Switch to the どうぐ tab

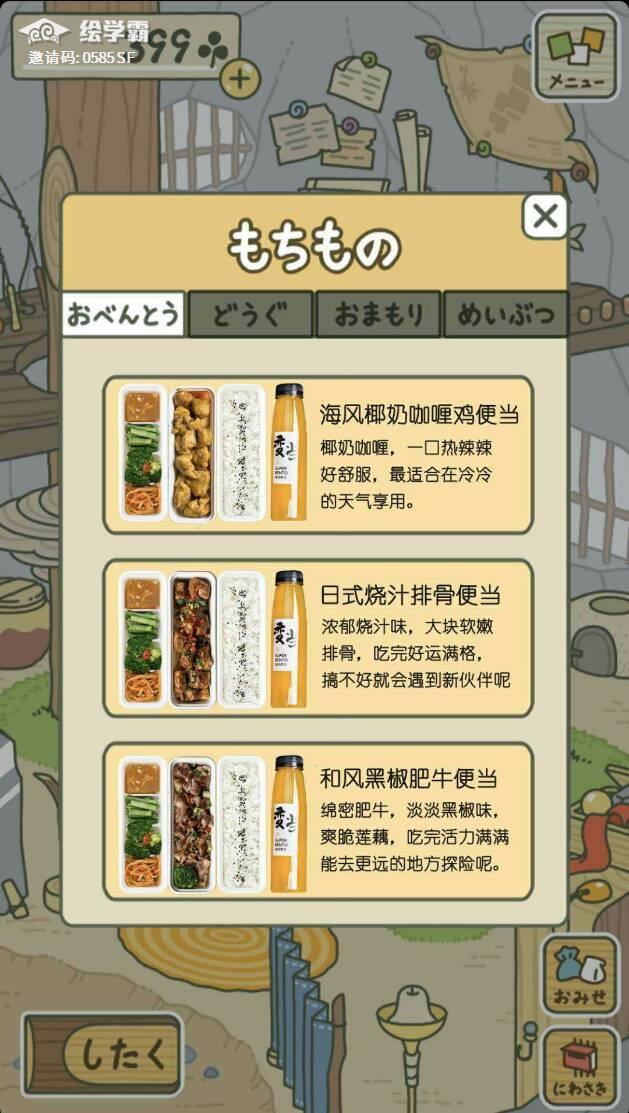pyautogui.click(x=250, y=315)
